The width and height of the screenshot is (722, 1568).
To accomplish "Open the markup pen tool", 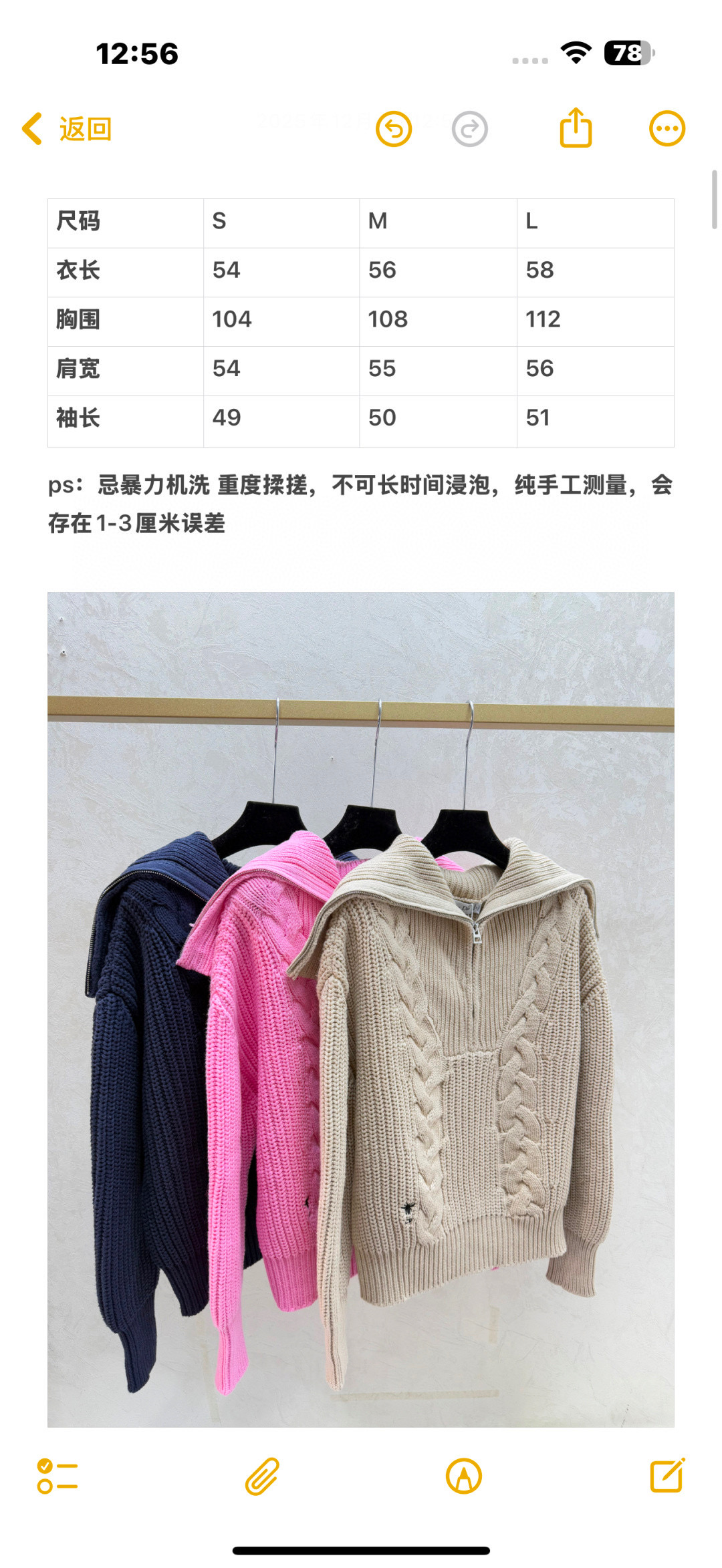I will click(463, 1476).
